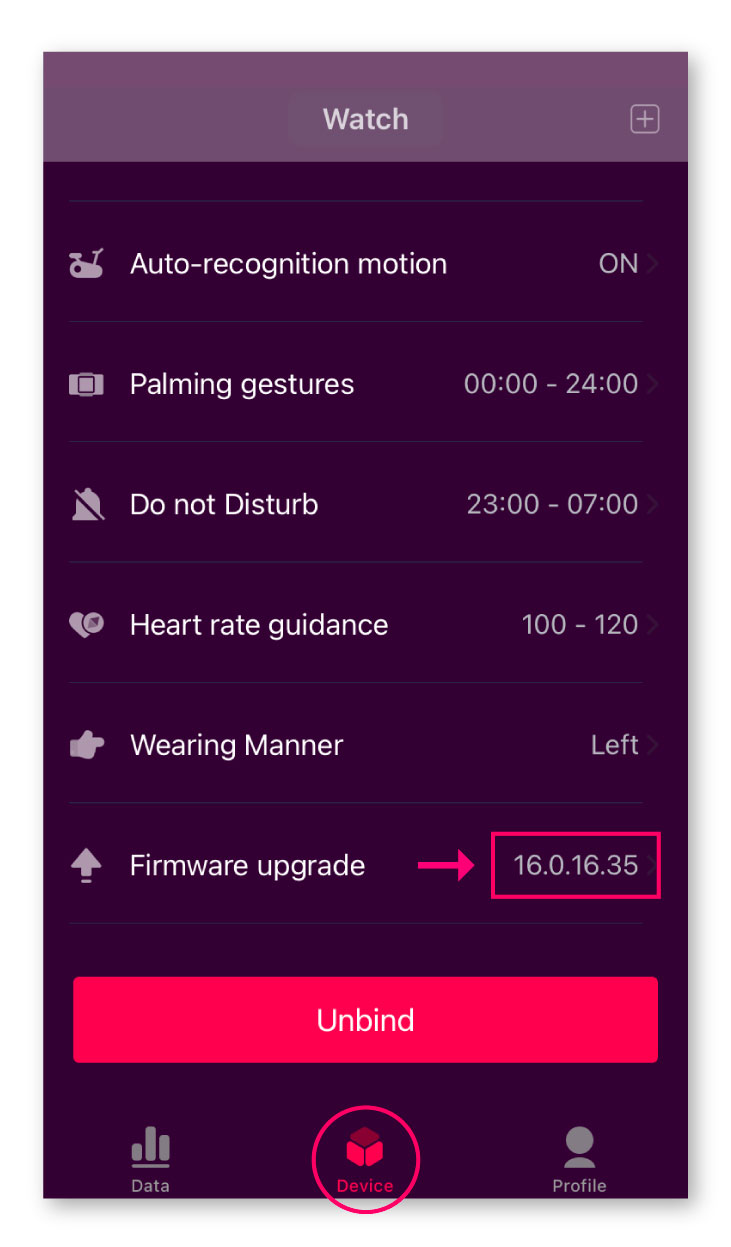This screenshot has height=1247, width=731.
Task: Select the Device tab
Action: (365, 1160)
